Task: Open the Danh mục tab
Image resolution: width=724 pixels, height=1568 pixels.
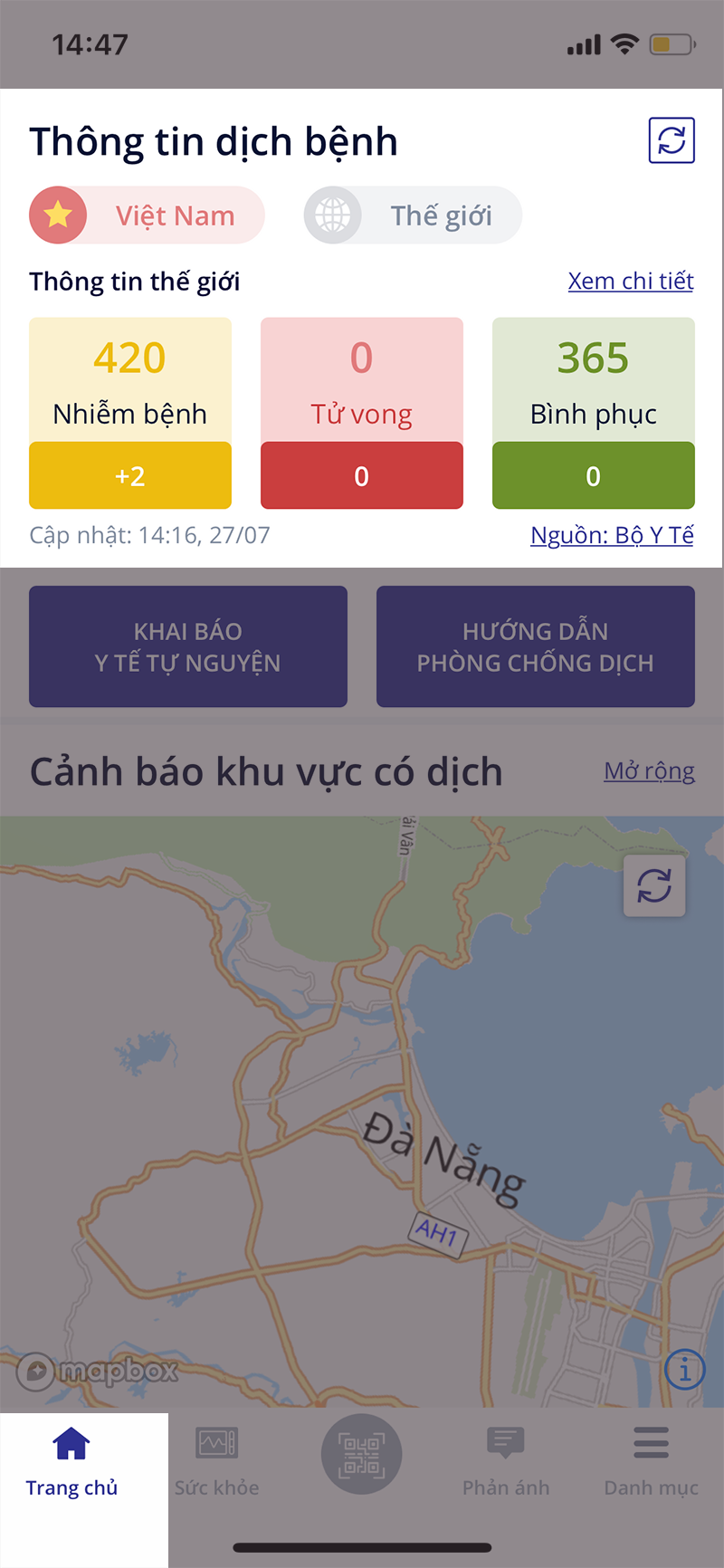Action: click(x=650, y=1462)
